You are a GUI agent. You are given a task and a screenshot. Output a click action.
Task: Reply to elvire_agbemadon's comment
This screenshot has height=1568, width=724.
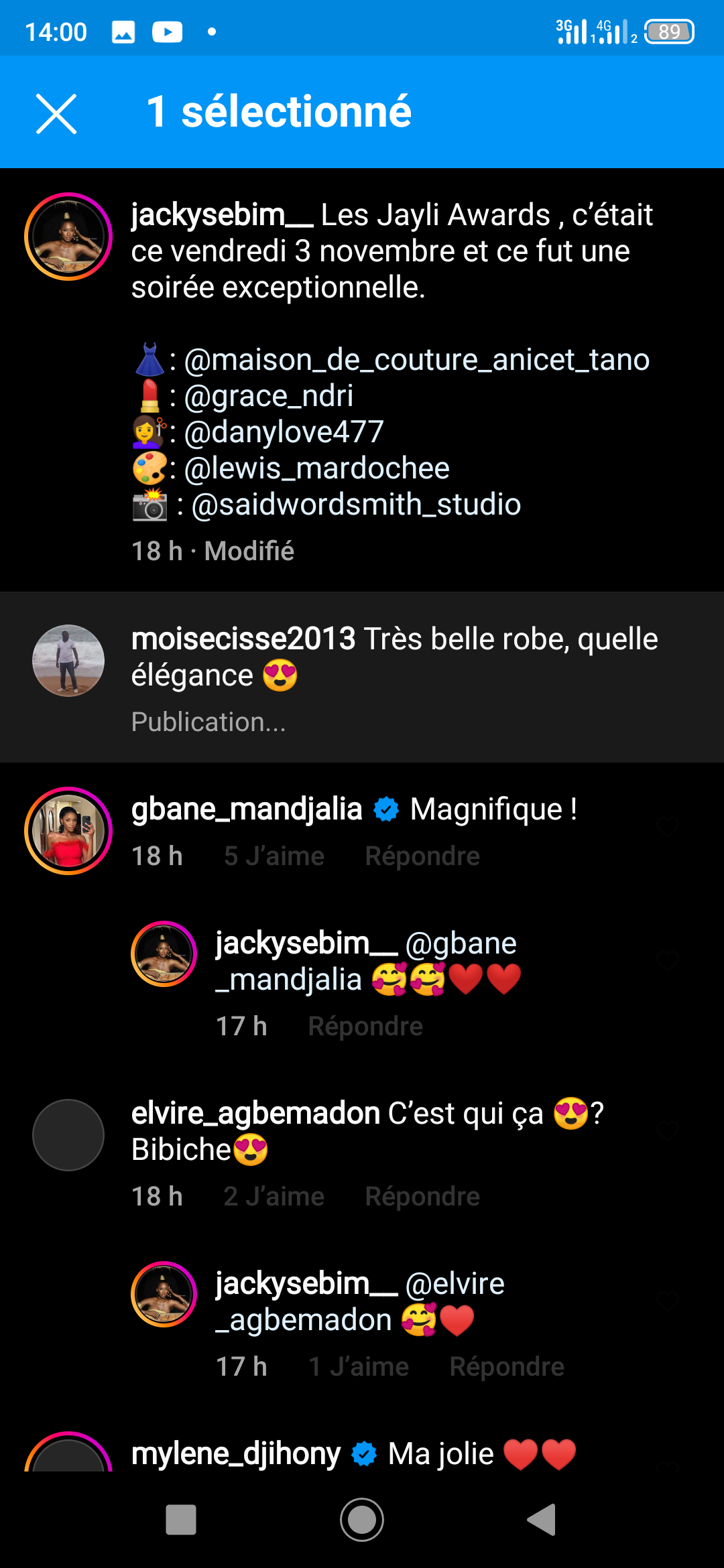422,1197
